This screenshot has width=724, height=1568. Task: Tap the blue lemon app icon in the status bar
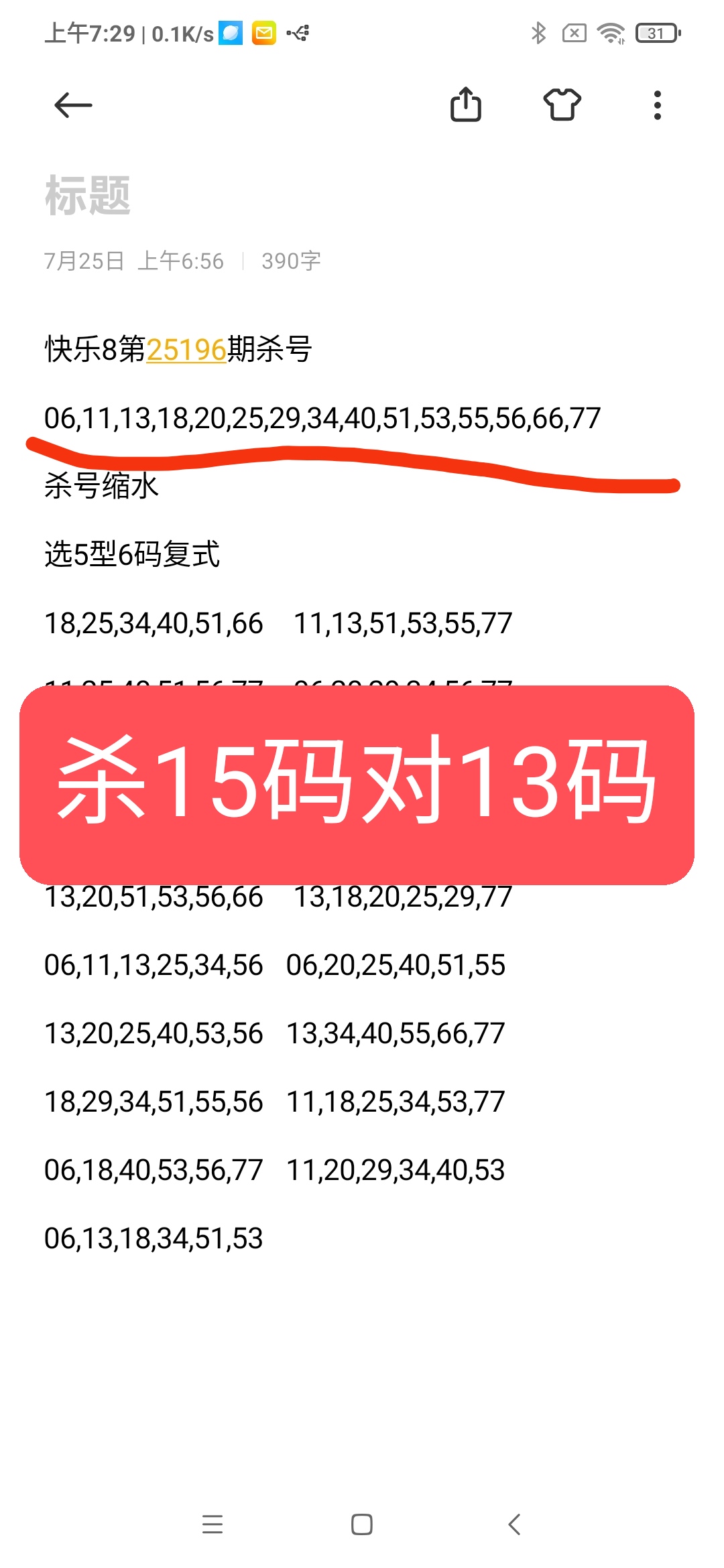click(x=229, y=32)
